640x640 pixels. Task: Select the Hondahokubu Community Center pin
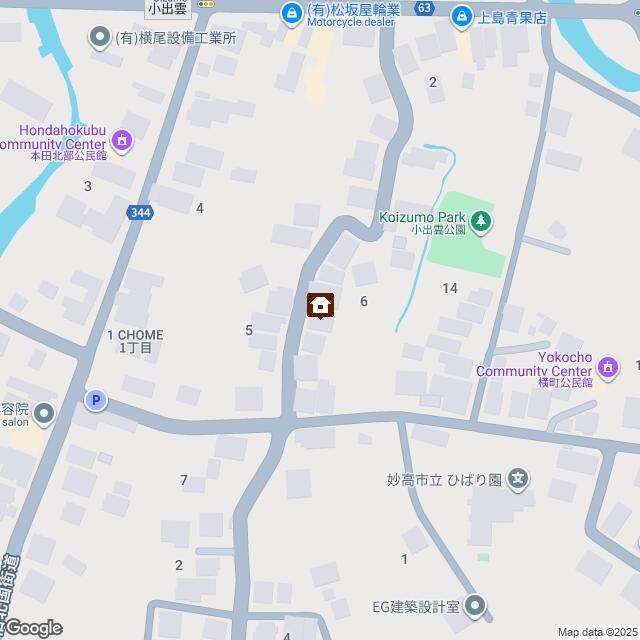tap(124, 141)
